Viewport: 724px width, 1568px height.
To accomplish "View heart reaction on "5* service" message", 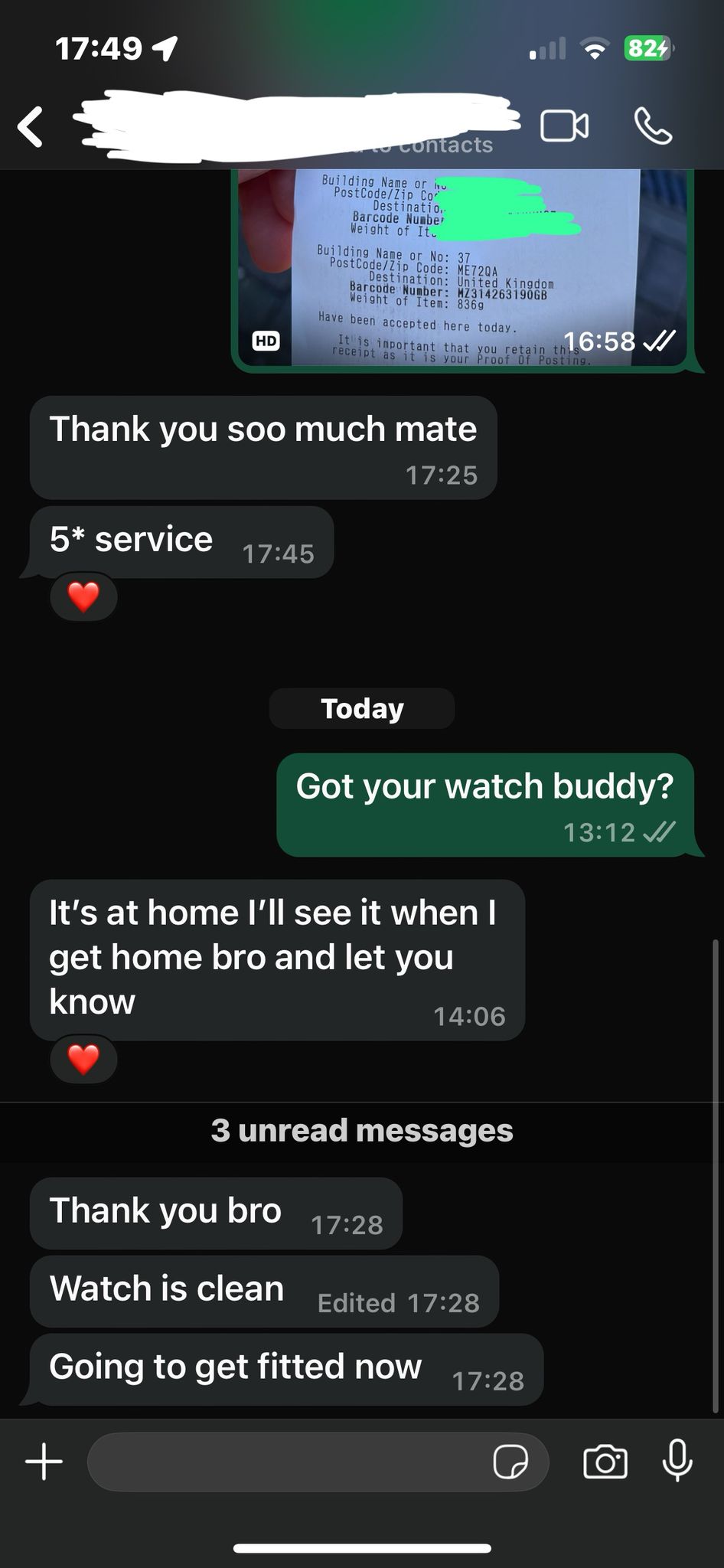I will click(83, 597).
